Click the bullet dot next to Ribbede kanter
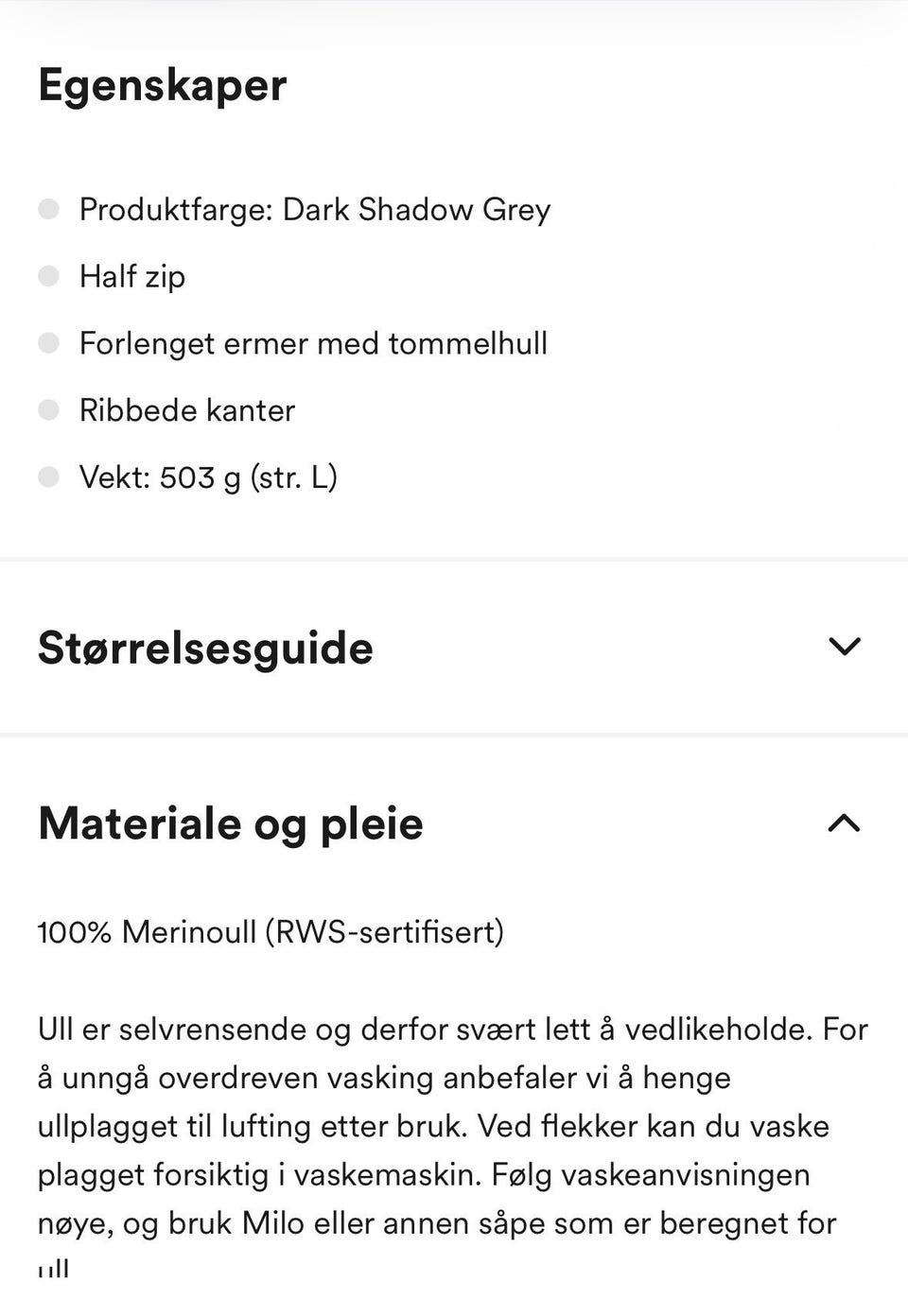908x1316 pixels. pos(47,410)
